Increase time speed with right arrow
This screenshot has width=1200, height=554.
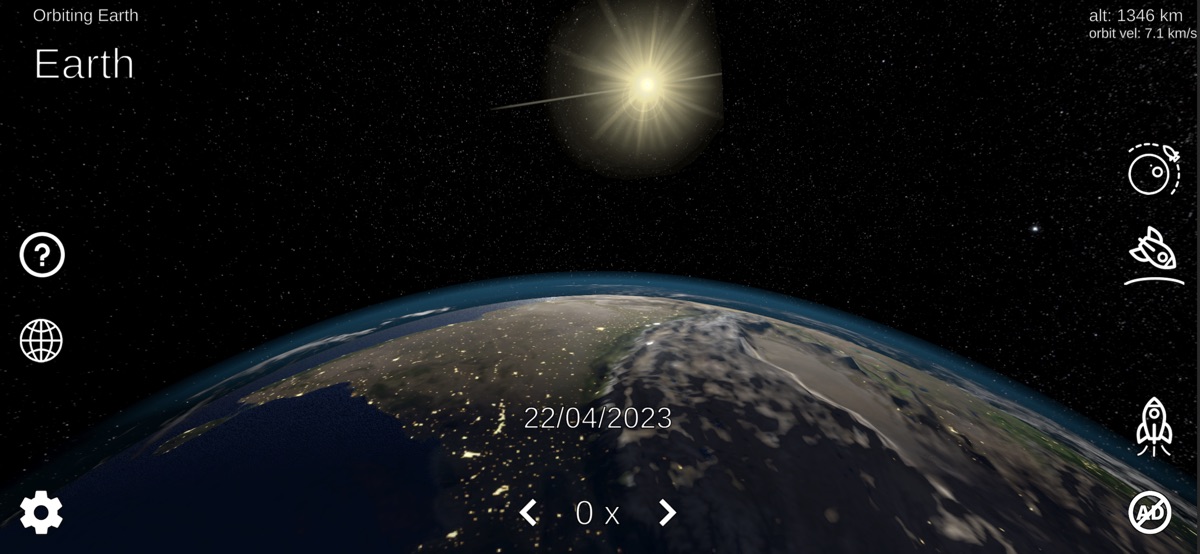(667, 513)
